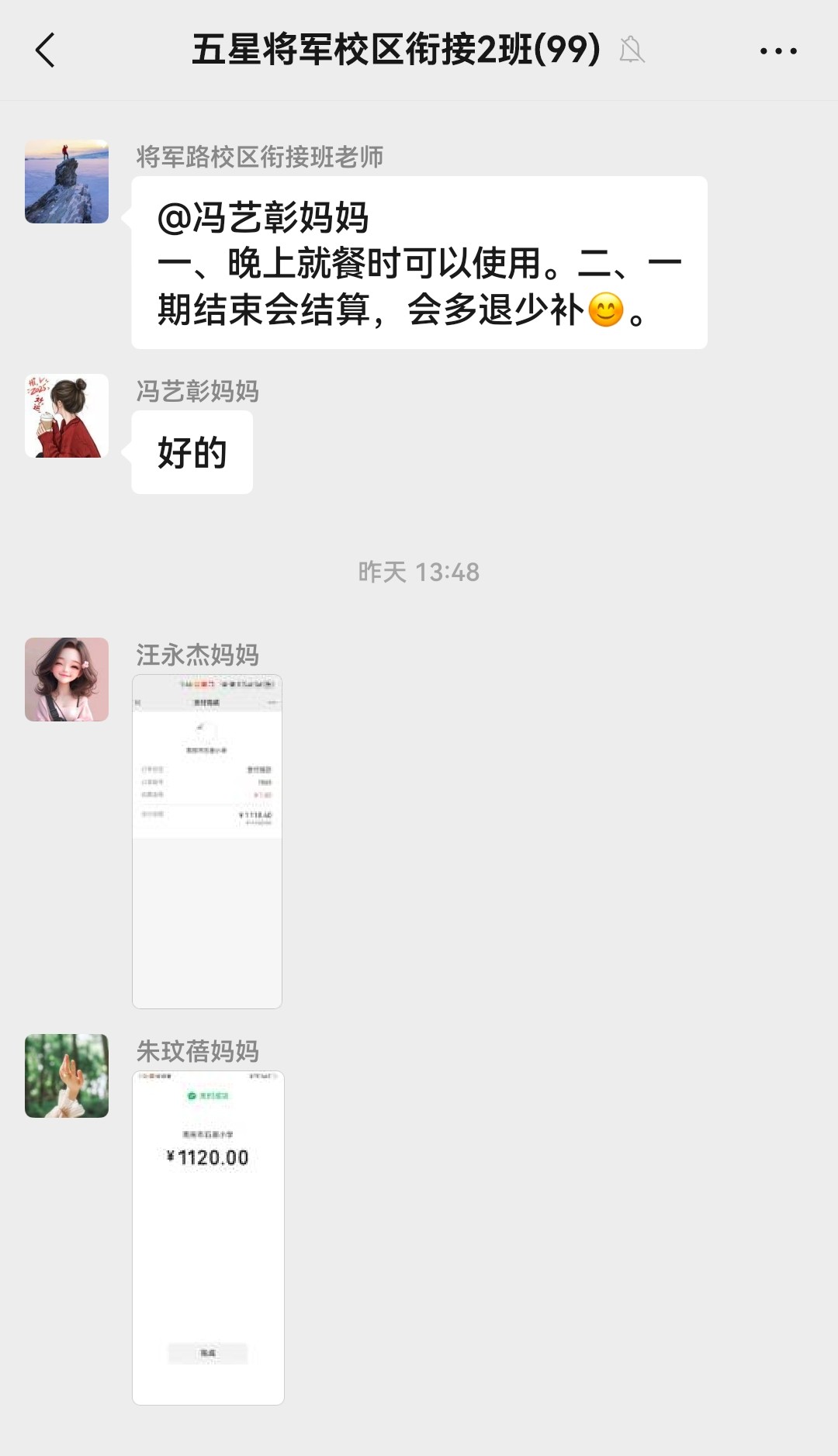838x1456 pixels.
Task: View the ¥1120.00 image from 朱玟蓓妈妈
Action: 208,1237
